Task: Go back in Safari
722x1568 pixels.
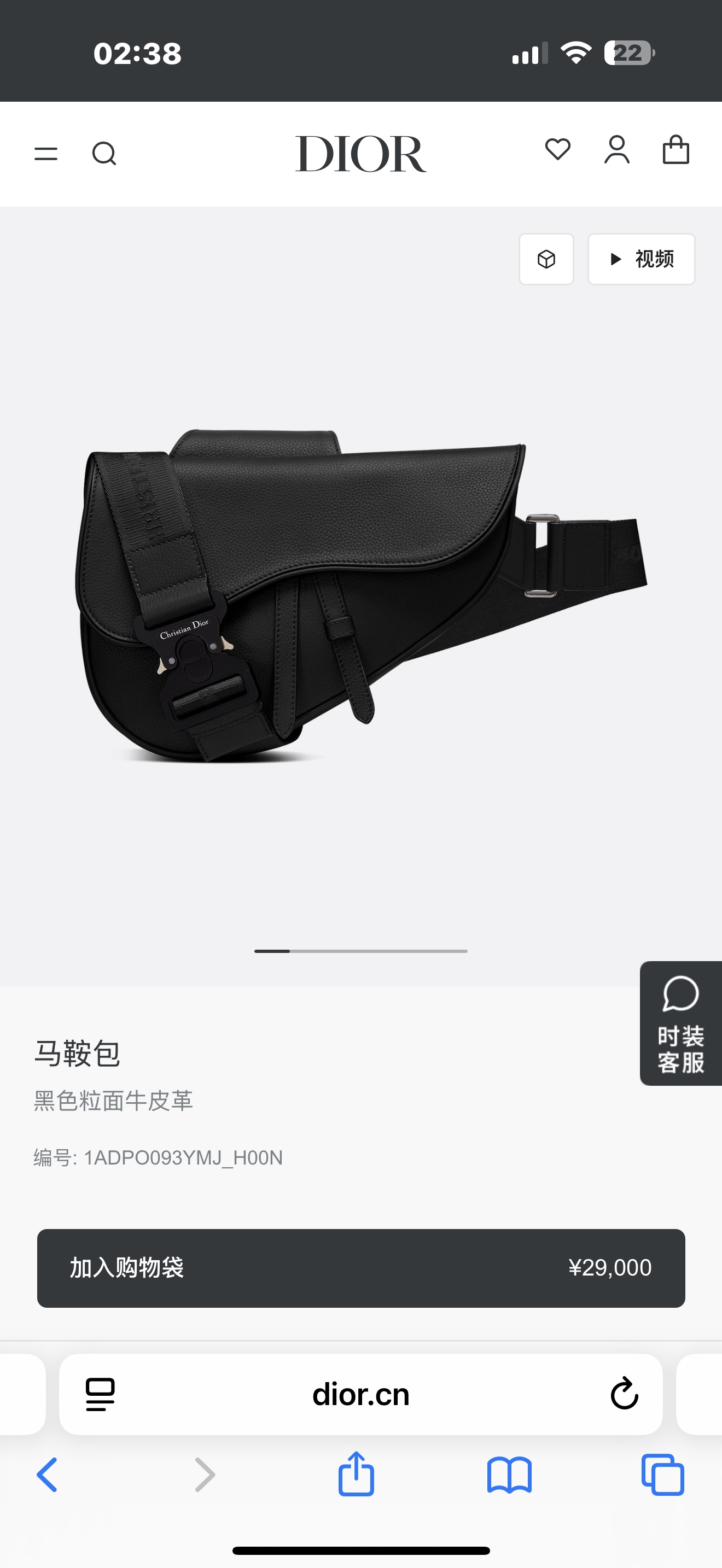Action: (48, 1475)
